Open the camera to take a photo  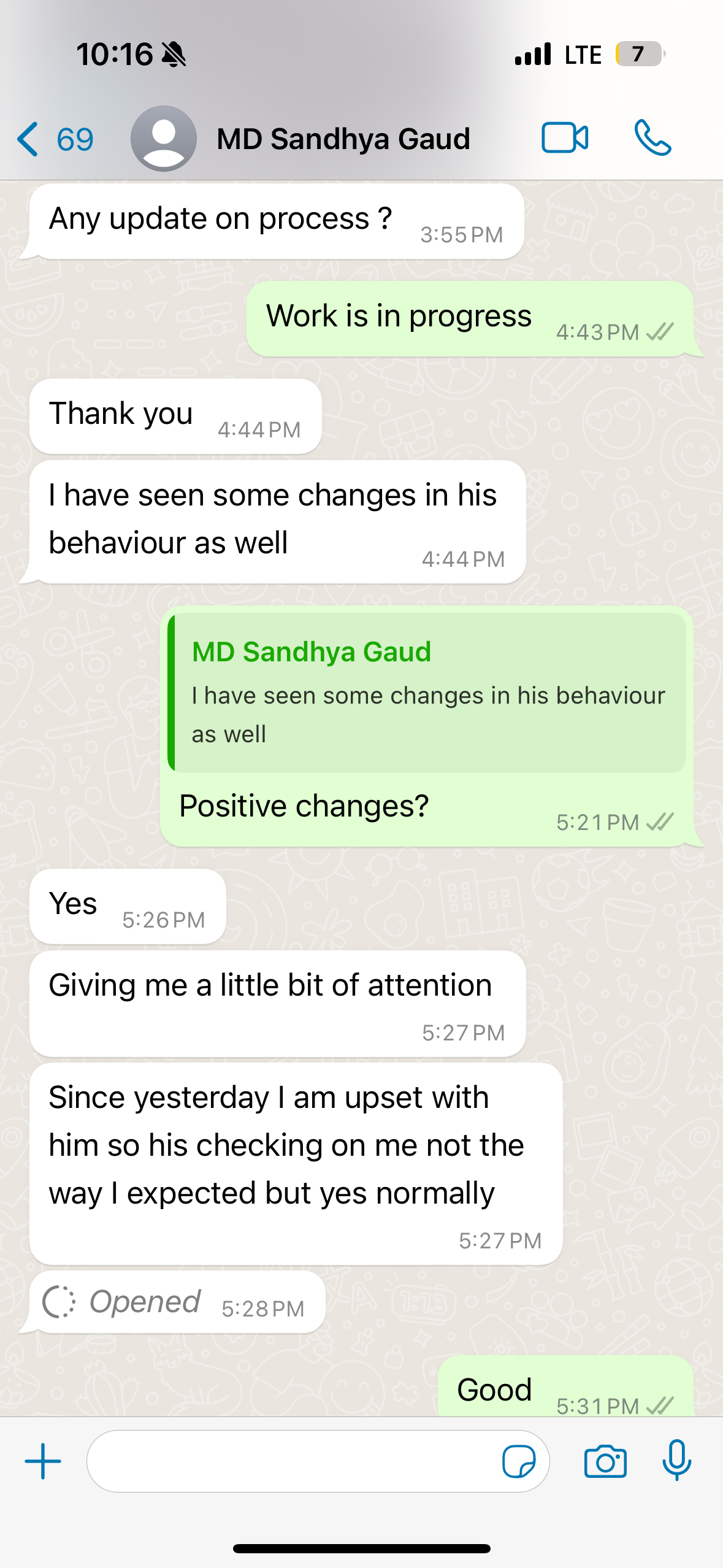click(x=605, y=1461)
